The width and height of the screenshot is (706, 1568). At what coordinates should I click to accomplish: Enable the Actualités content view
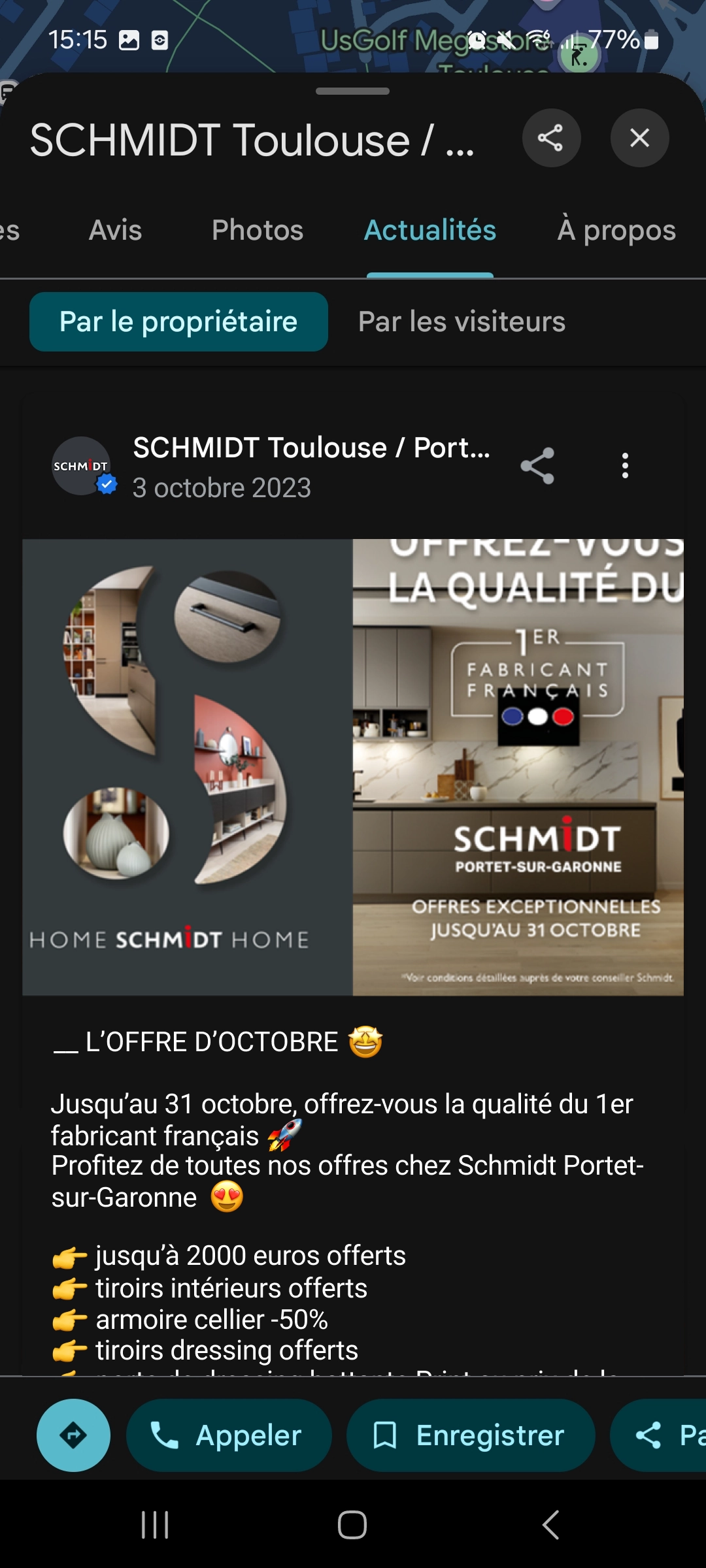coord(429,230)
